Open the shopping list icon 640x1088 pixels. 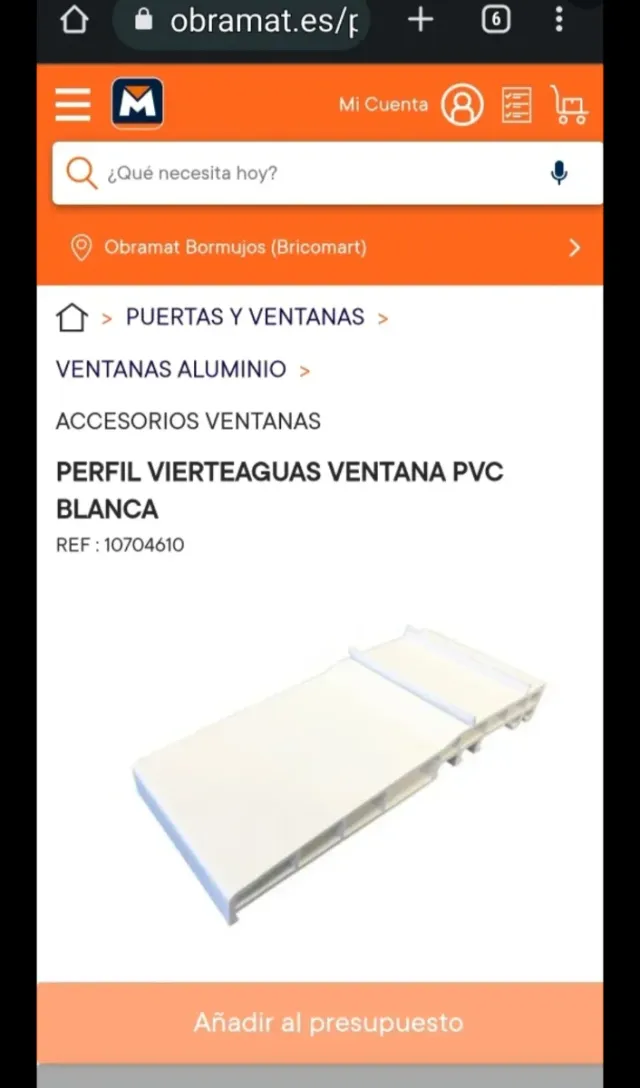tap(516, 104)
